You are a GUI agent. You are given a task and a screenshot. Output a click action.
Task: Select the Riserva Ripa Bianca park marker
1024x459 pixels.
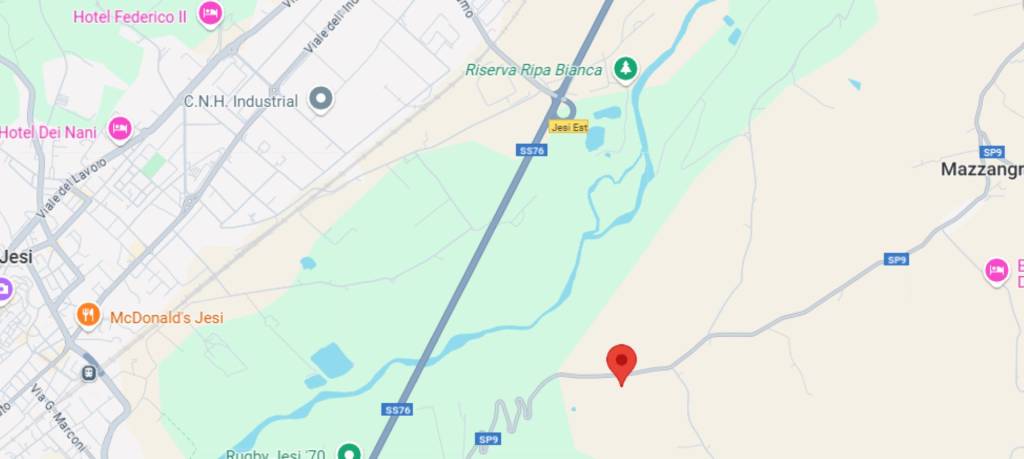tap(626, 69)
